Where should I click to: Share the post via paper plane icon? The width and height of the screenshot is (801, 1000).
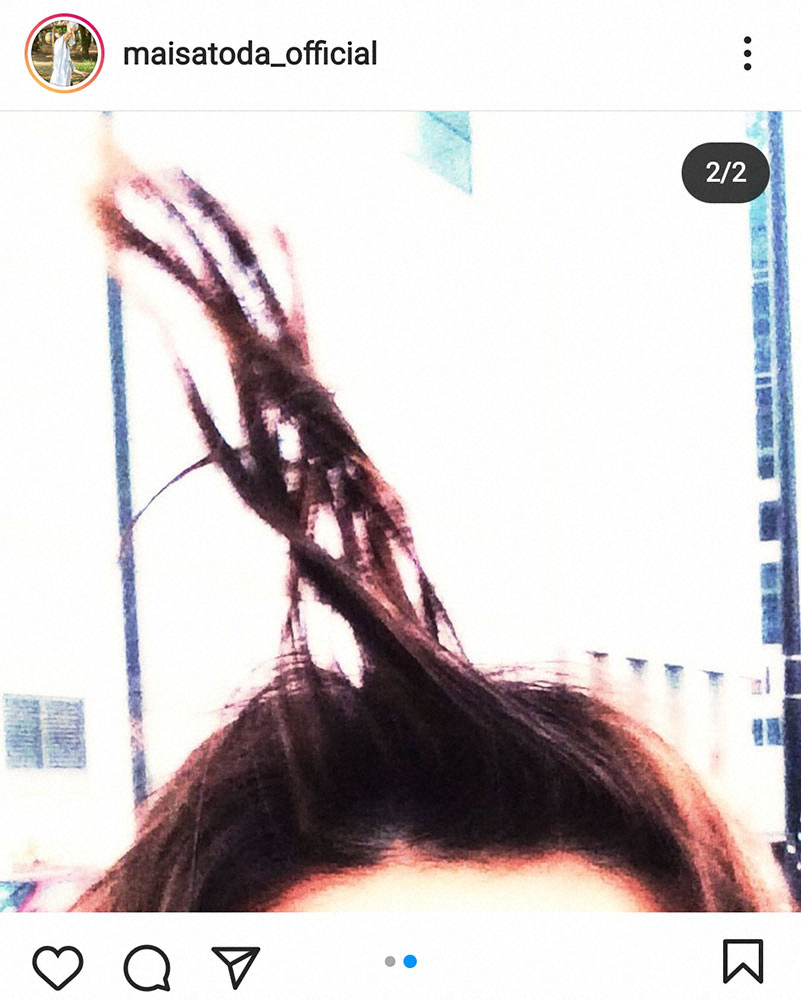pyautogui.click(x=236, y=967)
